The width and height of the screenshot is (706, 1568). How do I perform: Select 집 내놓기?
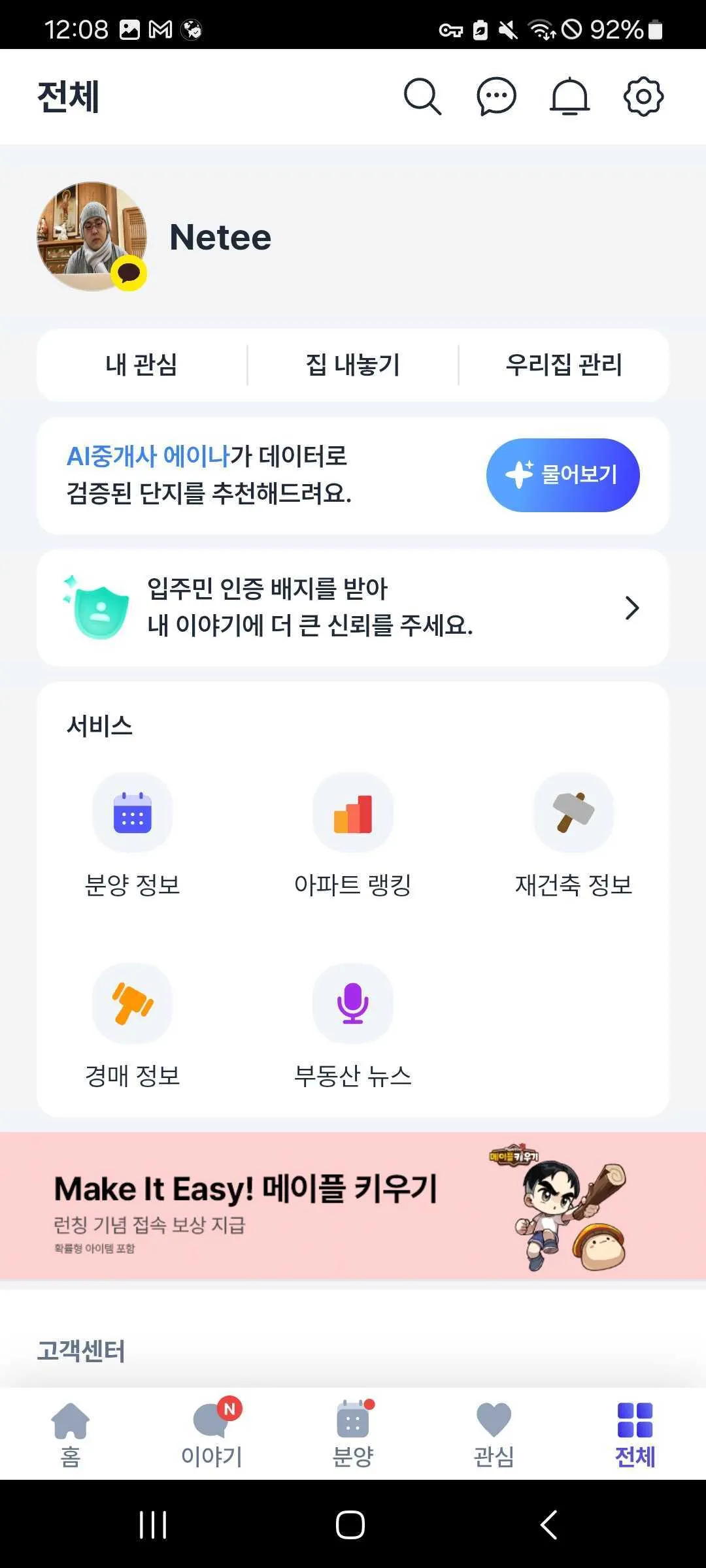coord(353,365)
